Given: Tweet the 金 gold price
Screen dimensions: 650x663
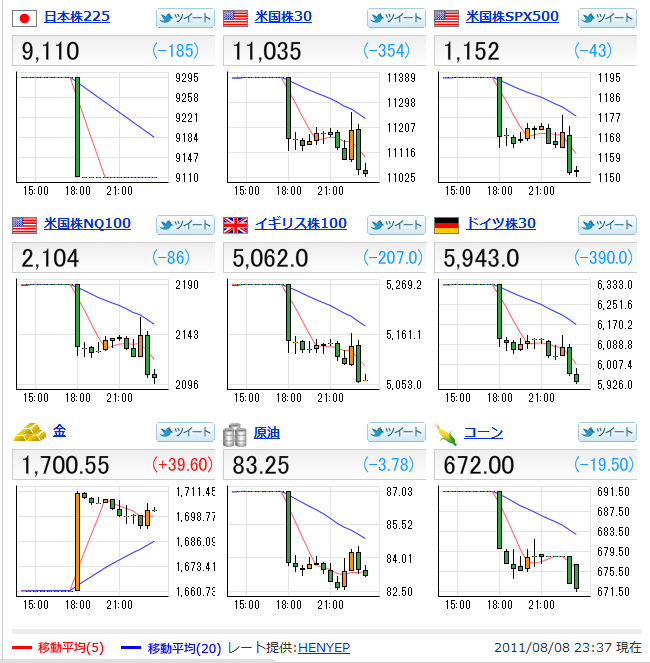Looking at the screenshot, I should coord(183,432).
